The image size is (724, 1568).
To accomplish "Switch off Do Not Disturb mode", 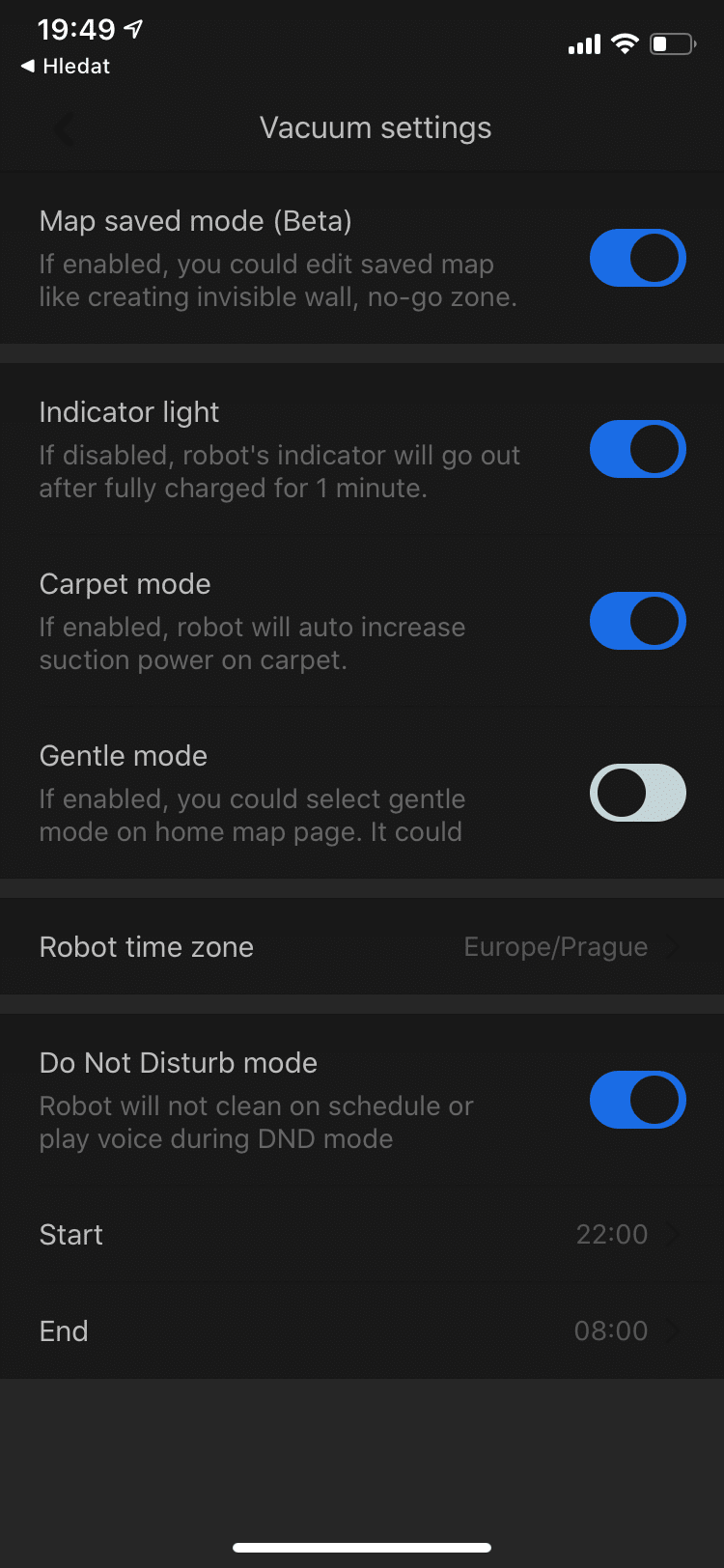I will pyautogui.click(x=637, y=1100).
